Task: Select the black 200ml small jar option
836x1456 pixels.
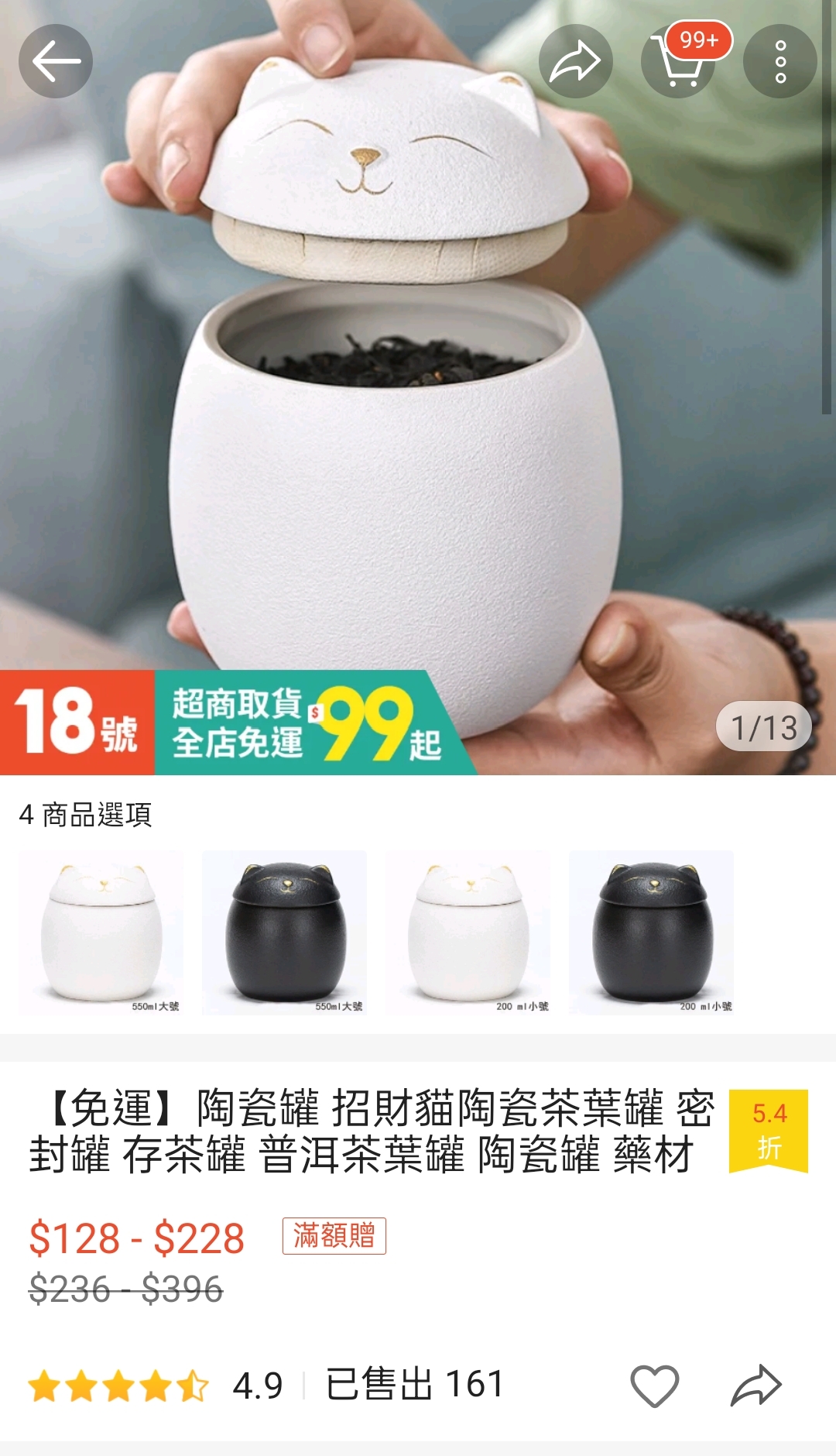Action: coord(652,932)
